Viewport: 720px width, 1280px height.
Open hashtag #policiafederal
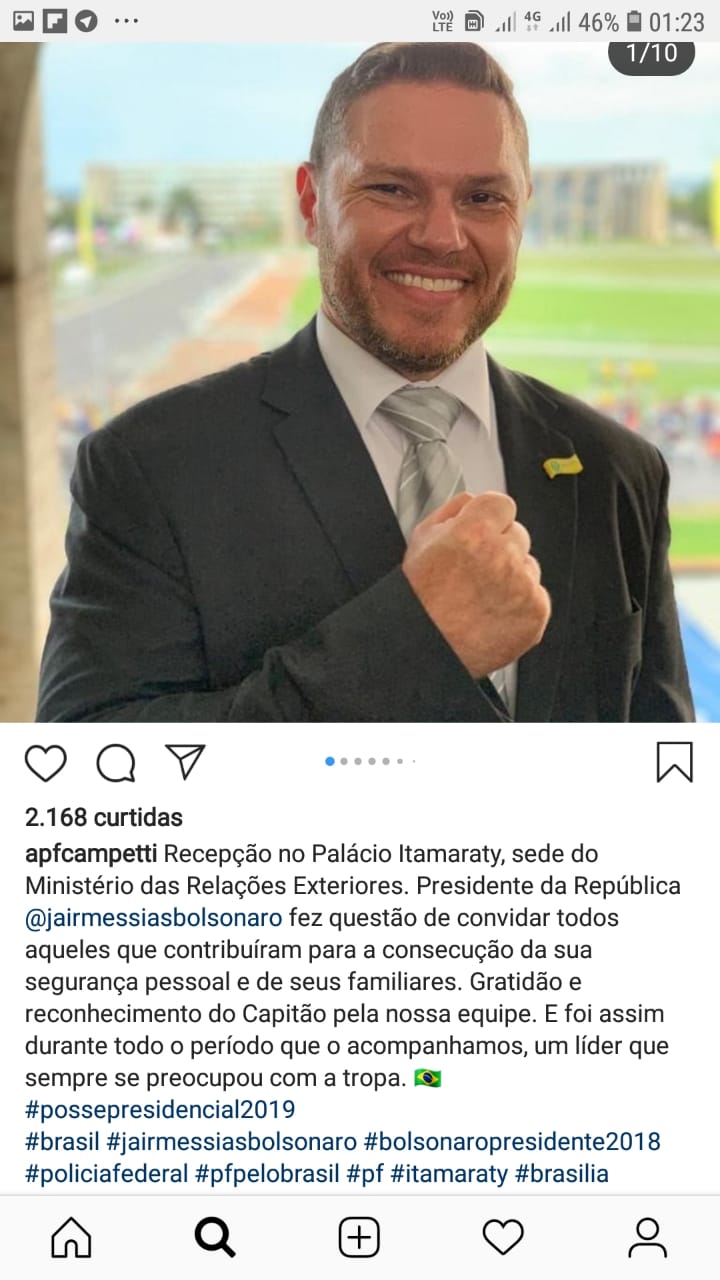click(x=106, y=1173)
